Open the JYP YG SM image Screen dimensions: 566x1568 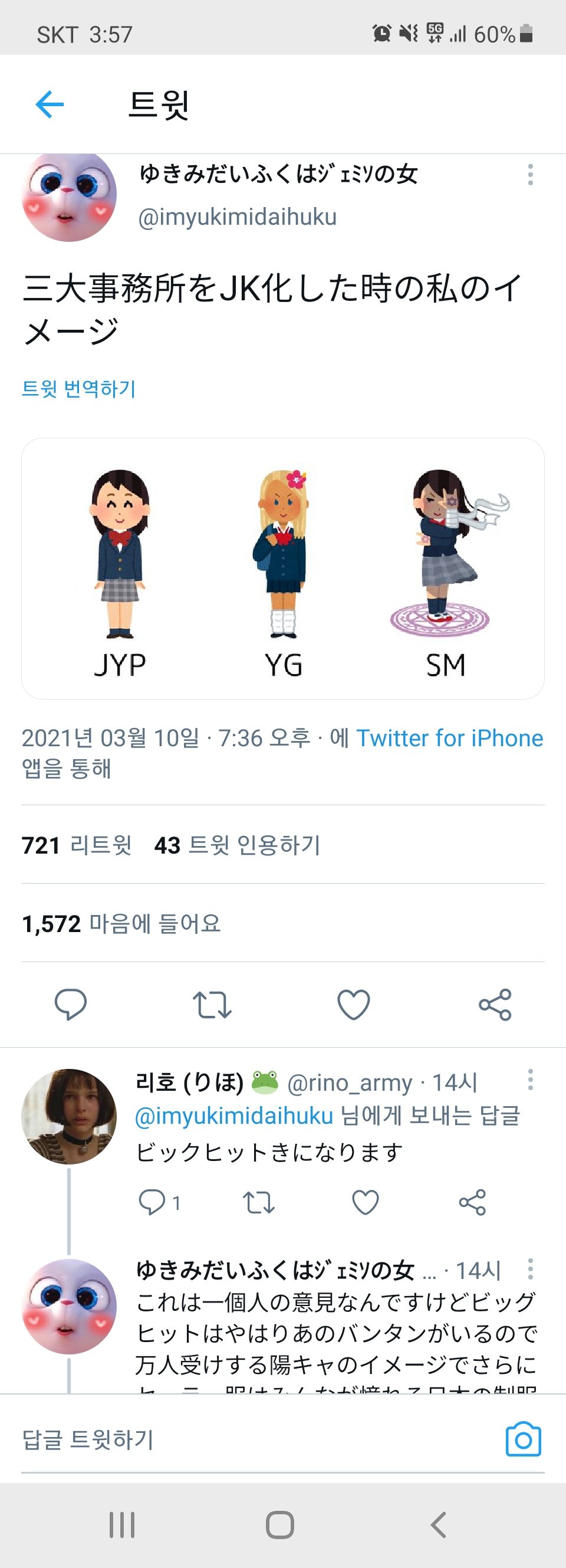283,568
